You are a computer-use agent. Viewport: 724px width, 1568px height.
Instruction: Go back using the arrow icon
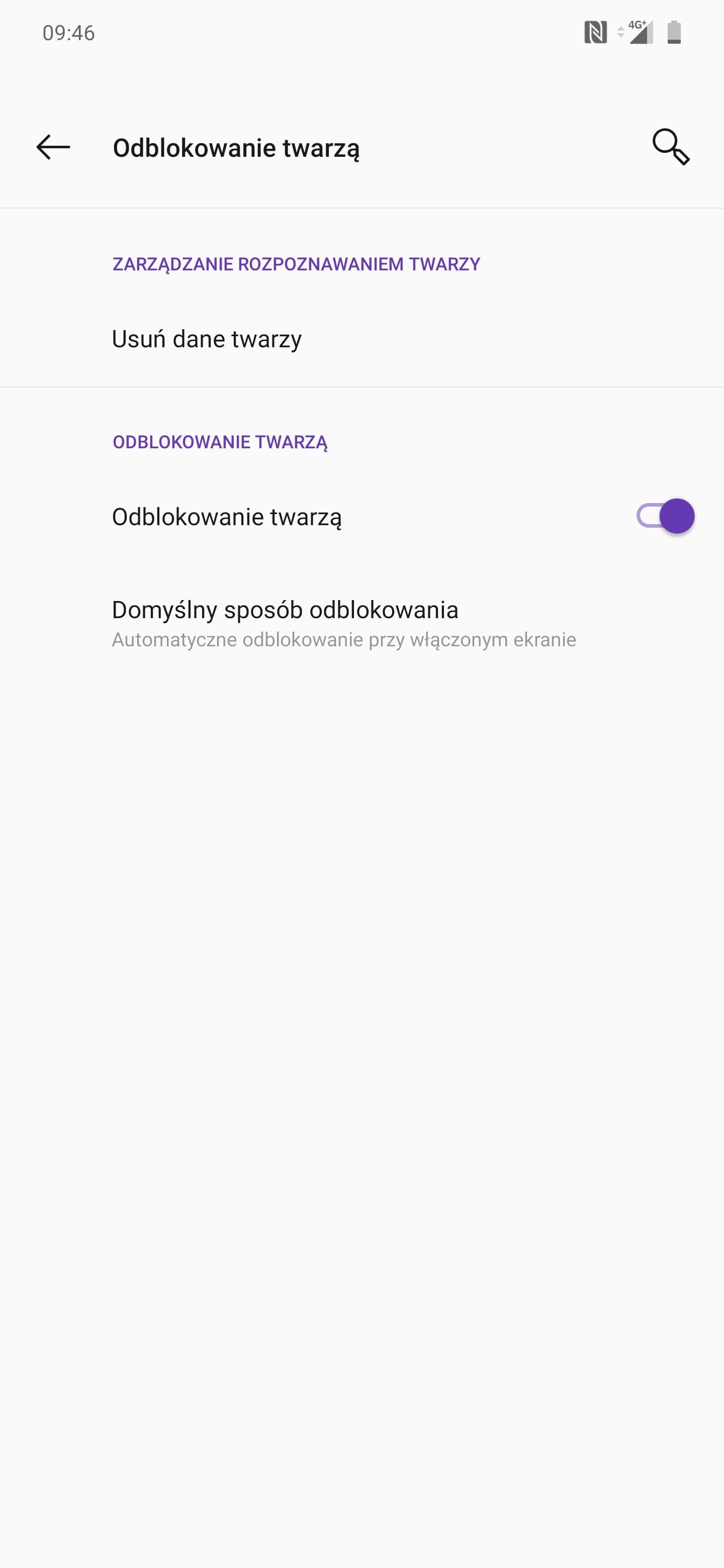tap(53, 147)
